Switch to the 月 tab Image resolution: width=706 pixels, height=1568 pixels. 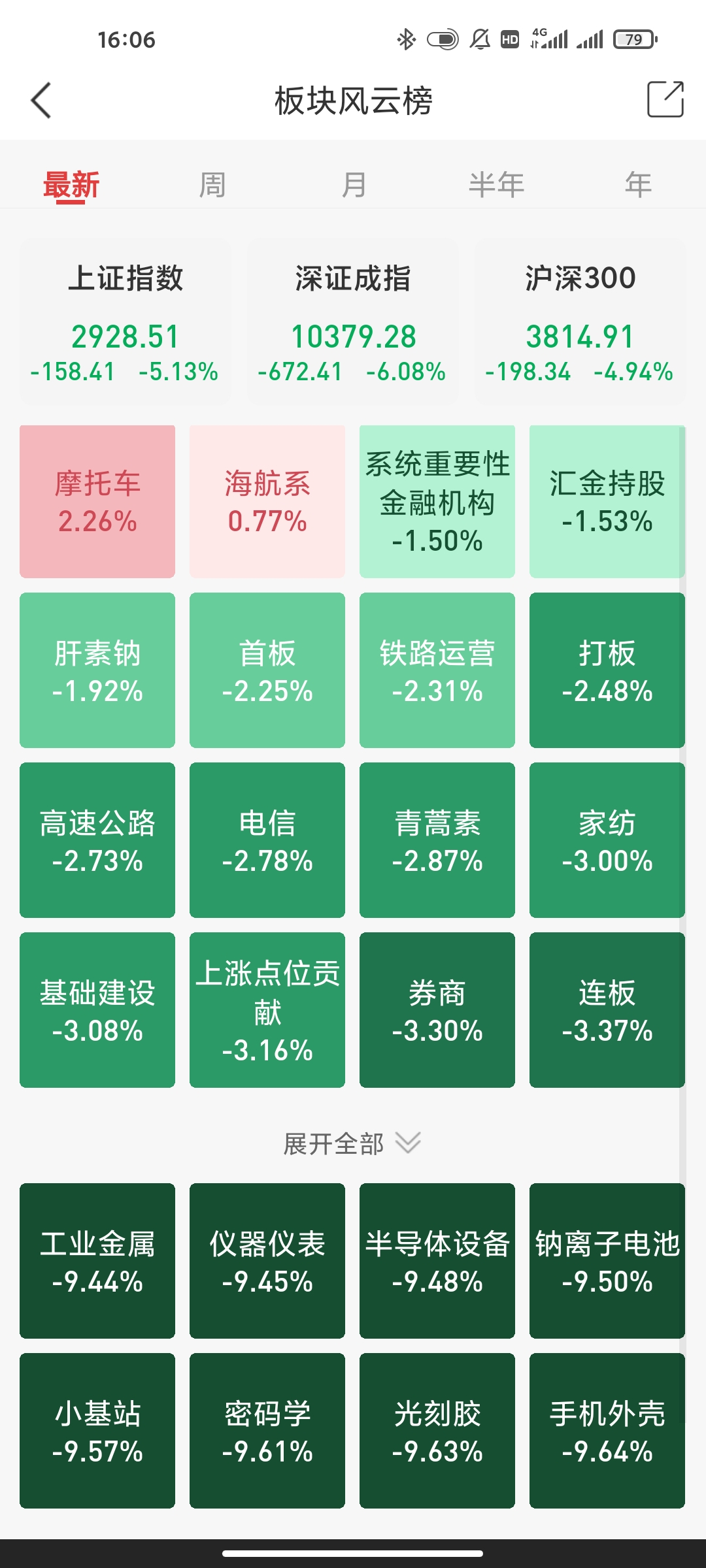point(354,185)
